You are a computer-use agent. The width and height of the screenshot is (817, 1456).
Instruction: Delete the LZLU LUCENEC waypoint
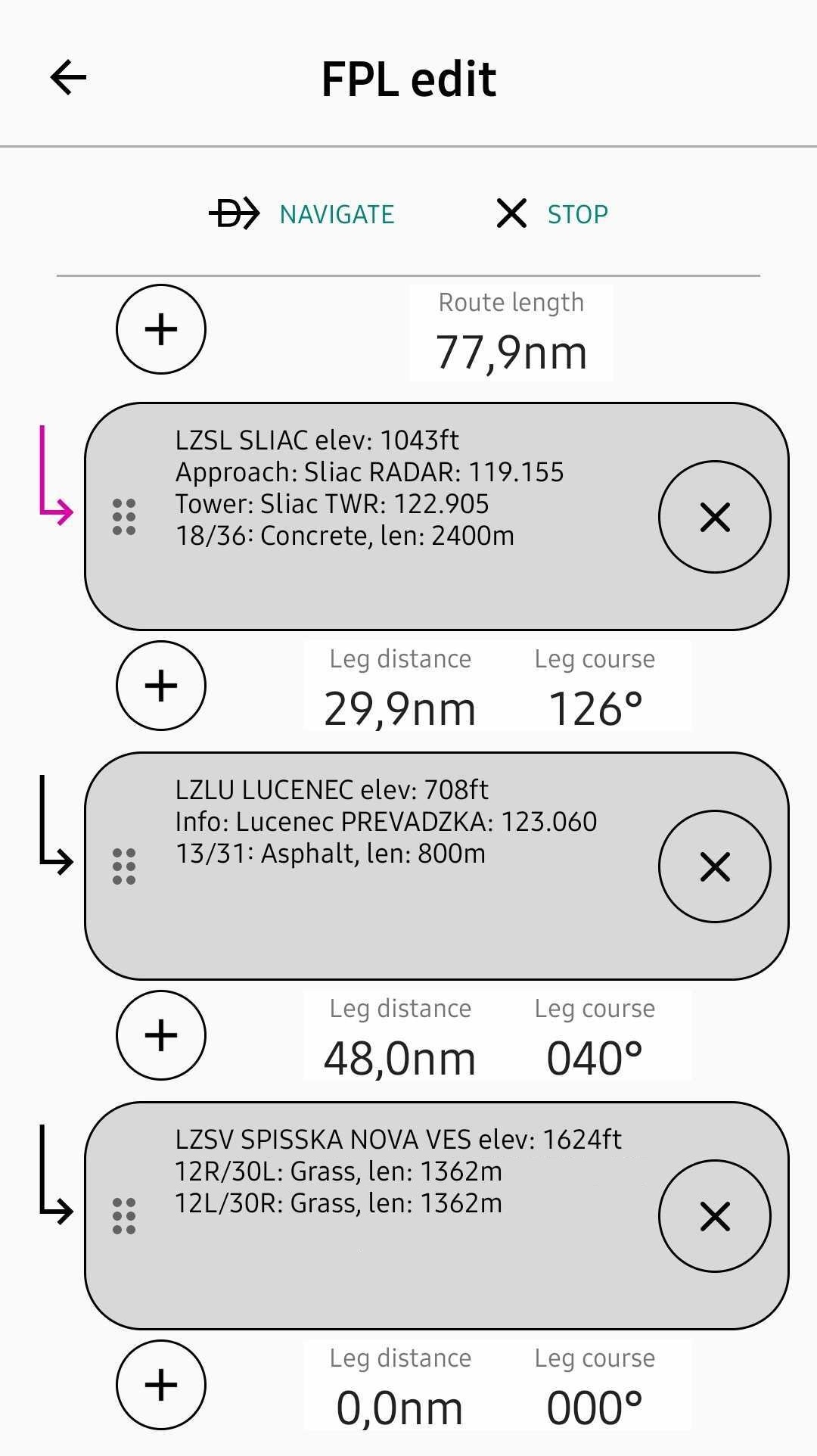(714, 866)
